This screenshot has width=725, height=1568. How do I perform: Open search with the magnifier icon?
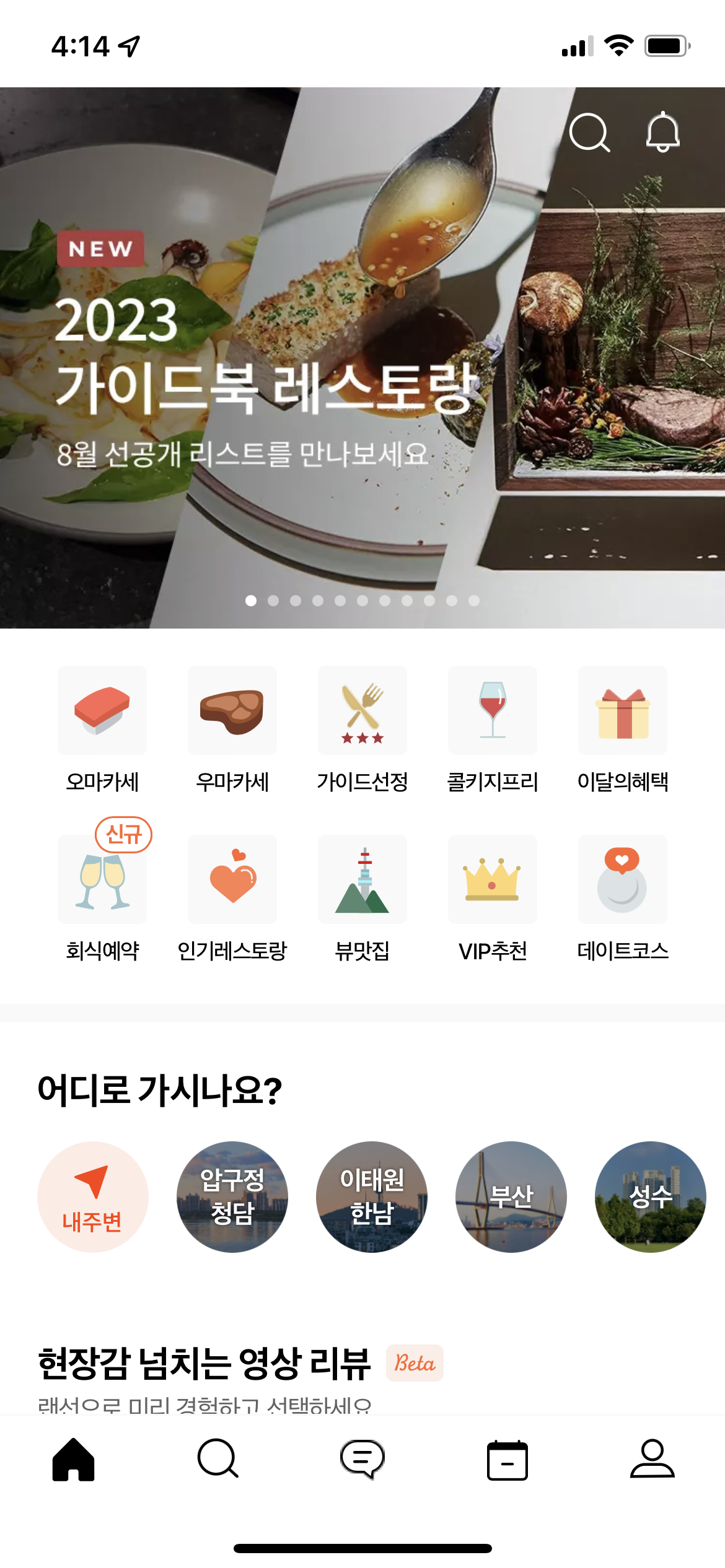(x=589, y=133)
